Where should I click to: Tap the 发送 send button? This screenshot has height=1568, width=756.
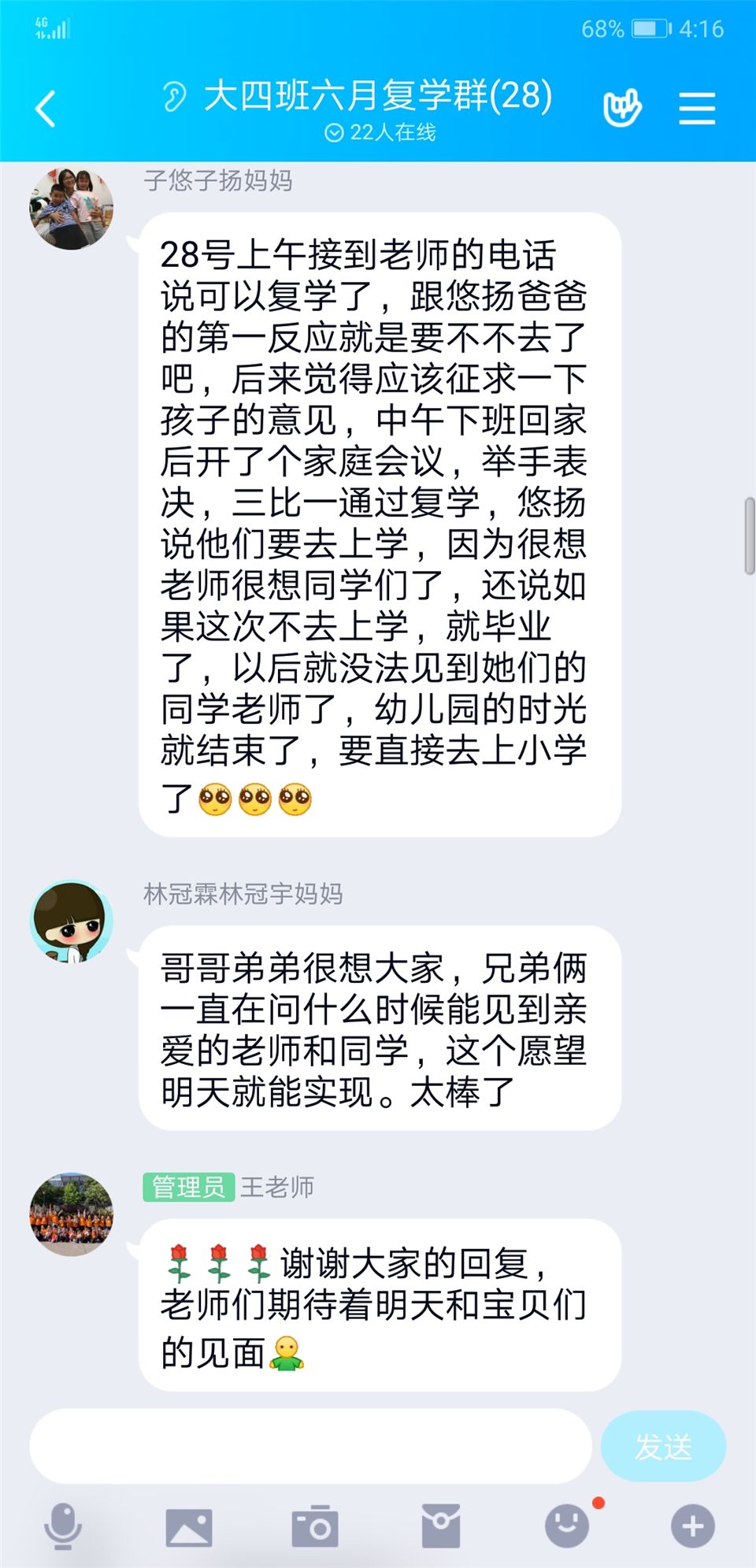pos(663,1446)
